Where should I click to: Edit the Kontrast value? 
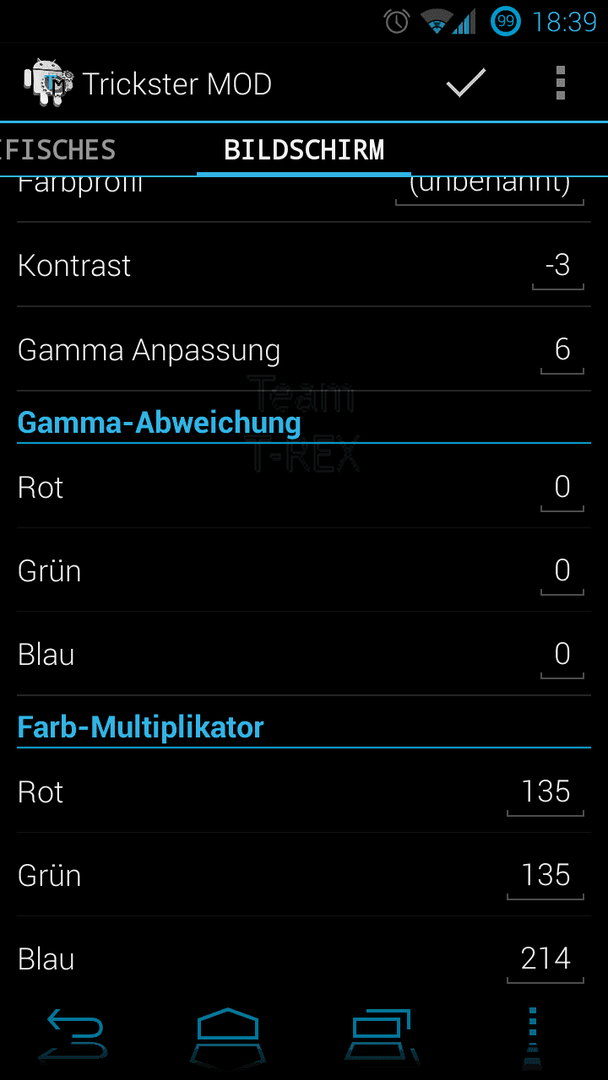[558, 267]
